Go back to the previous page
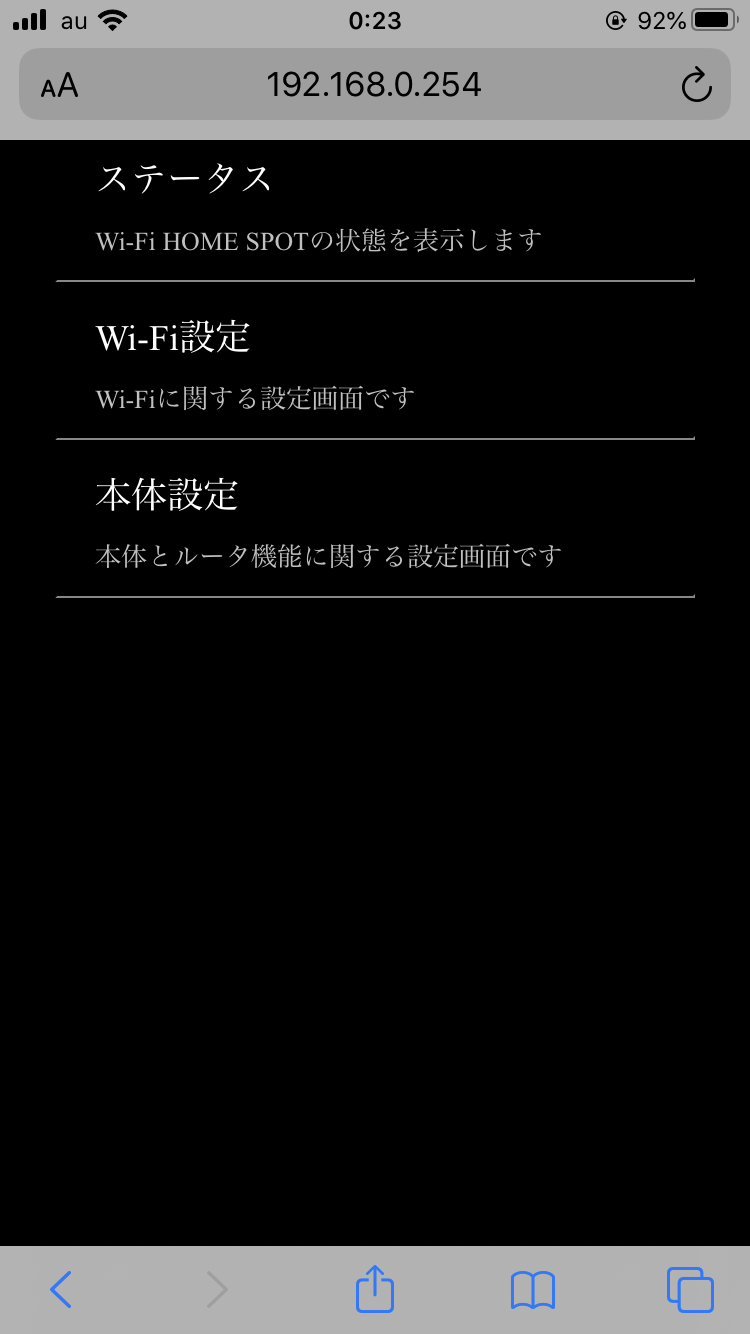The width and height of the screenshot is (750, 1334). (x=61, y=1289)
